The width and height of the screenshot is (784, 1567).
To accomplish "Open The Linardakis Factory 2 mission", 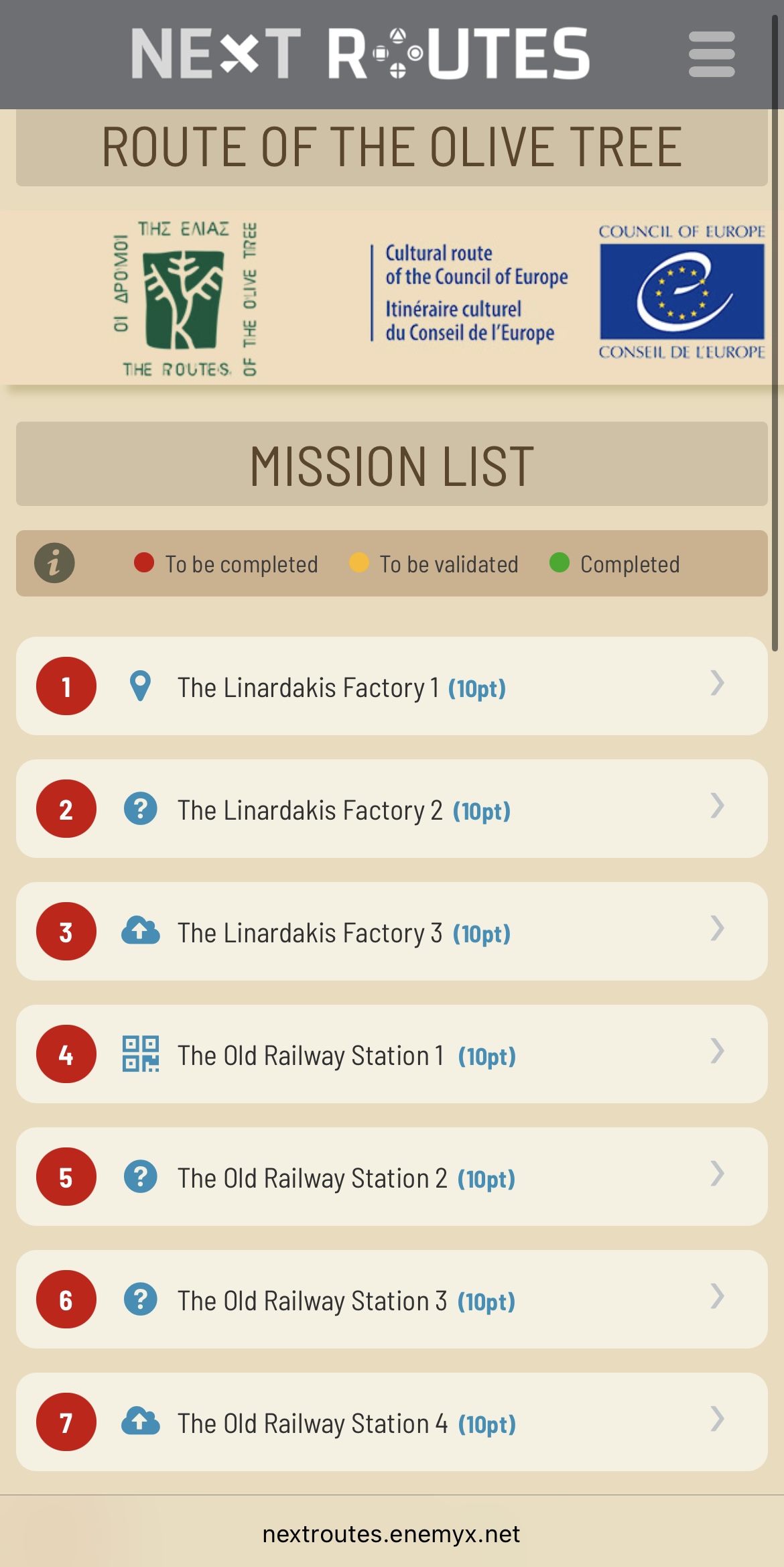I will [391, 809].
